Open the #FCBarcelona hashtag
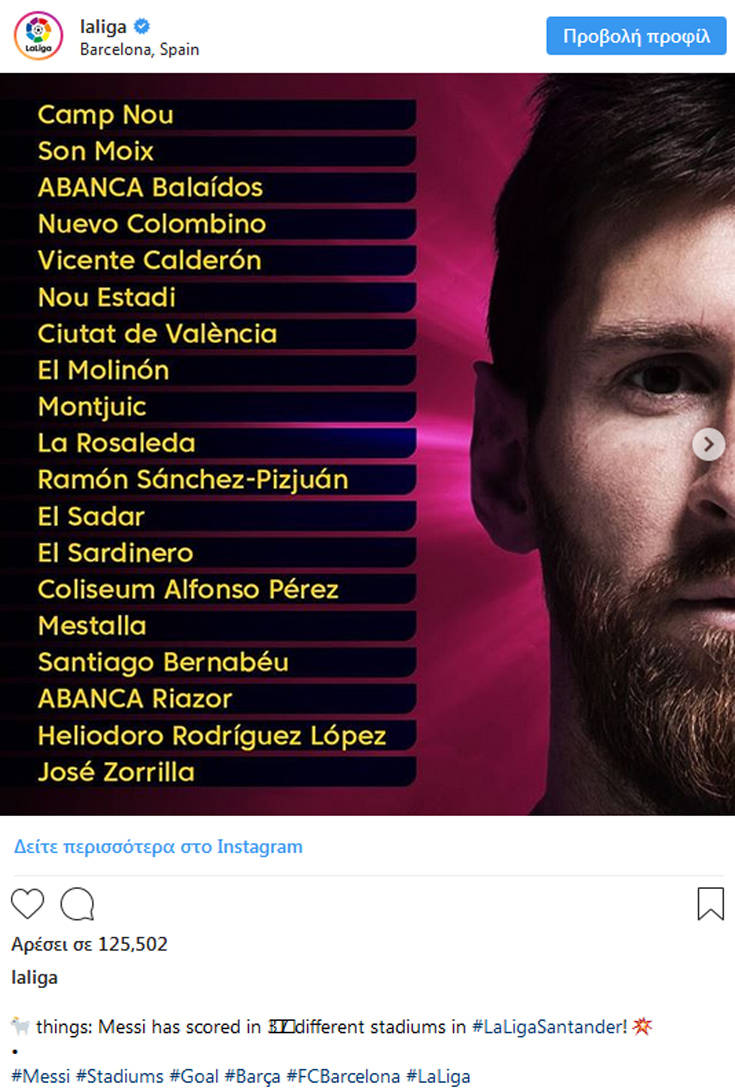Screen dimensions: 735x1091 (x=343, y=1077)
